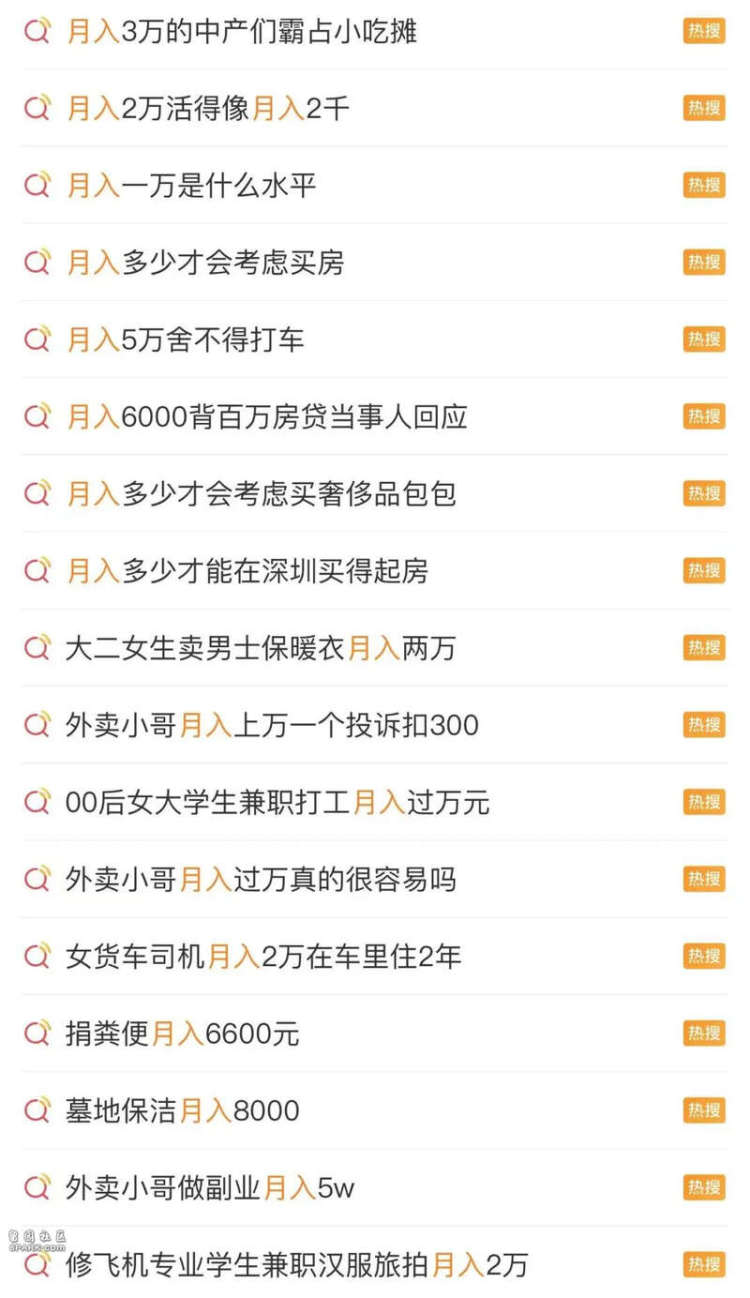Open 月入5万舍不得打车 hot search
This screenshot has width=750, height=1298.
pyautogui.click(x=185, y=340)
